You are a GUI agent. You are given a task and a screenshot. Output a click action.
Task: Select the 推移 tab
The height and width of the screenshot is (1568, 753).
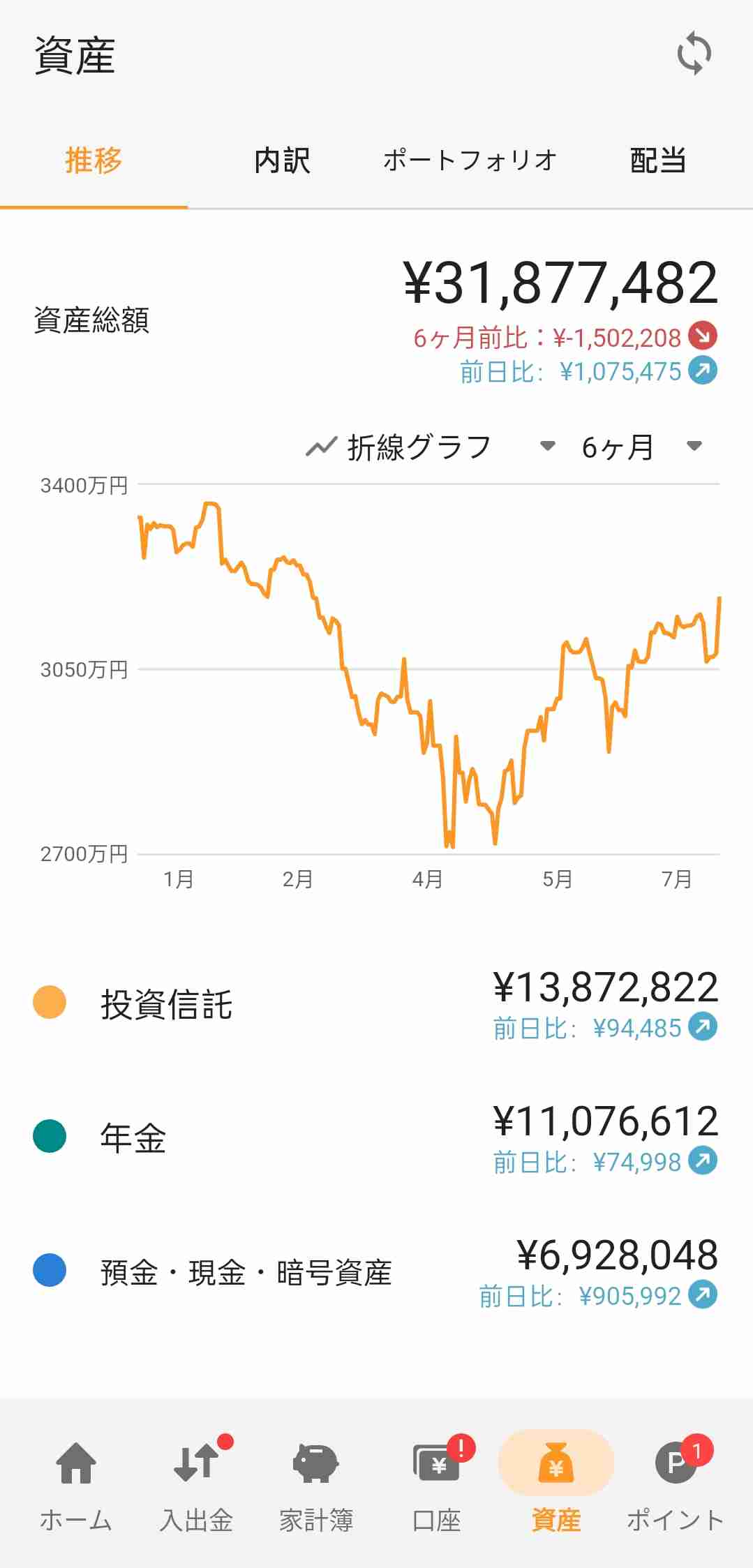click(94, 160)
